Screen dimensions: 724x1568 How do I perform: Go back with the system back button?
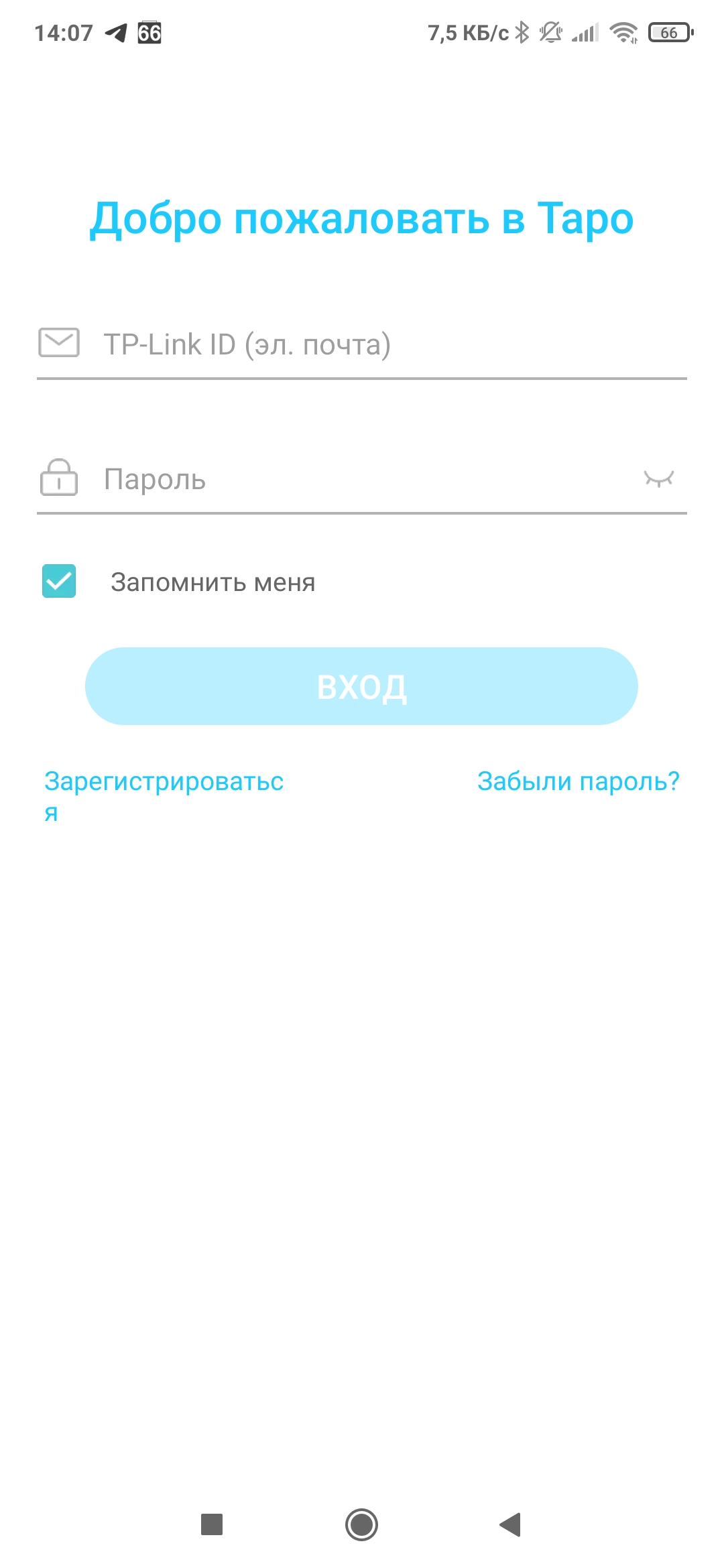click(510, 1524)
